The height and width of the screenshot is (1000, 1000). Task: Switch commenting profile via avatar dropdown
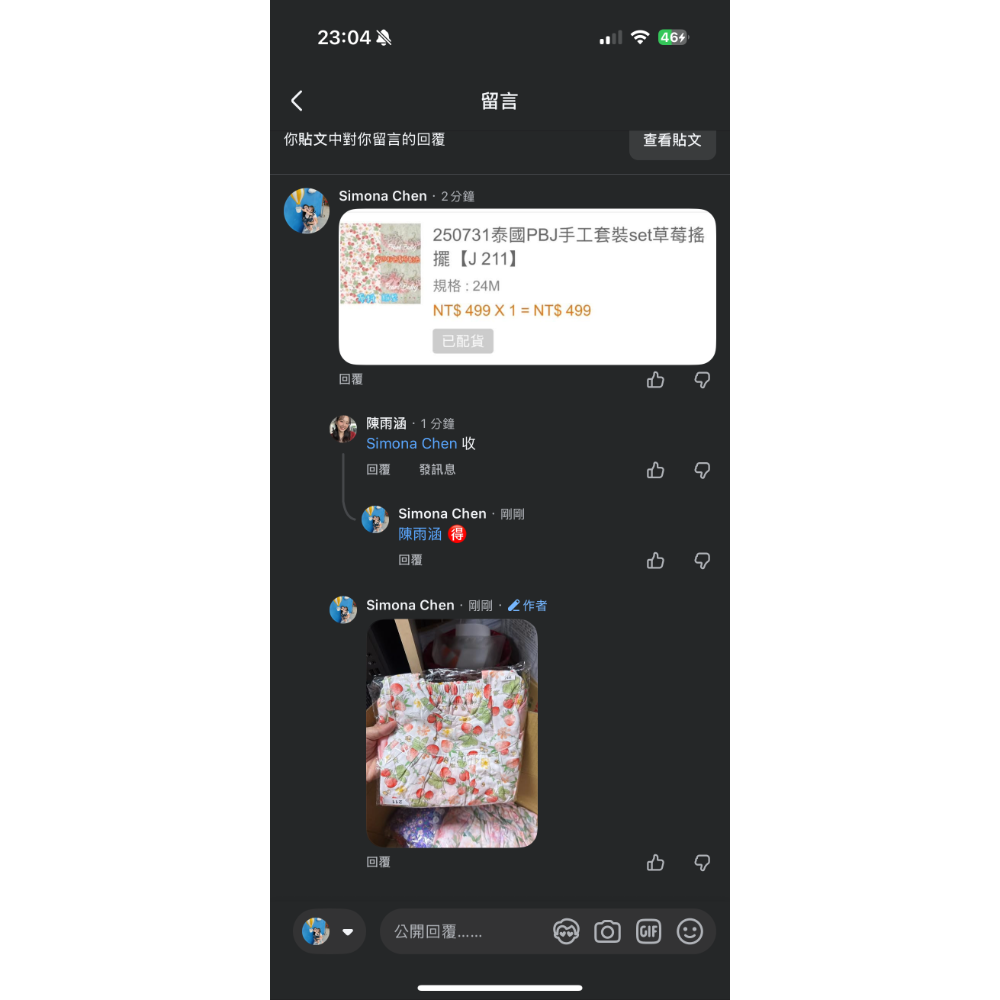(330, 932)
